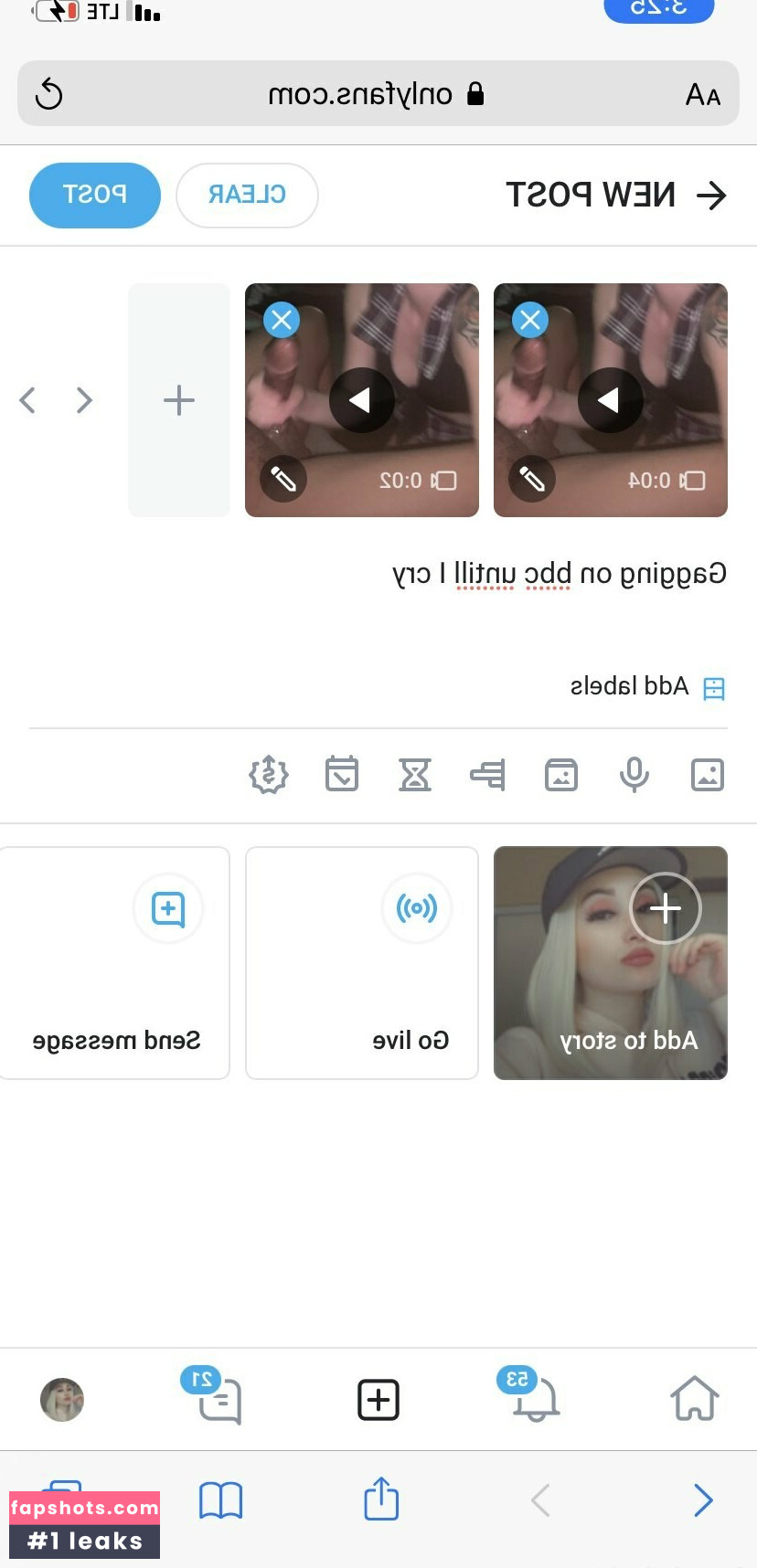This screenshot has height=1568, width=757.
Task: Publish the post with the POST button
Action: (94, 195)
